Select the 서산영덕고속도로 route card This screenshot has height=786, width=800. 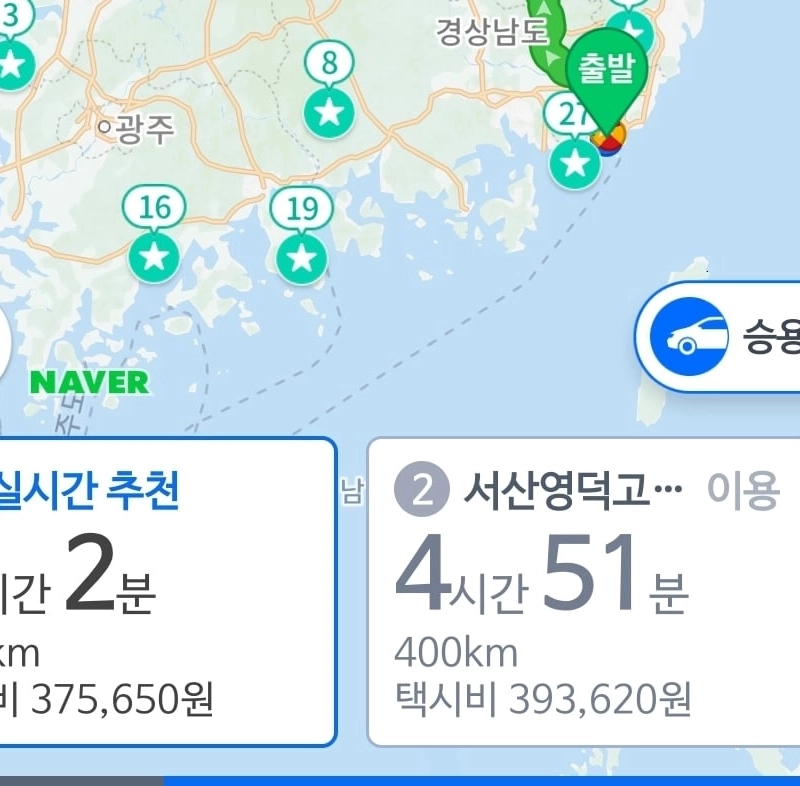(585, 592)
